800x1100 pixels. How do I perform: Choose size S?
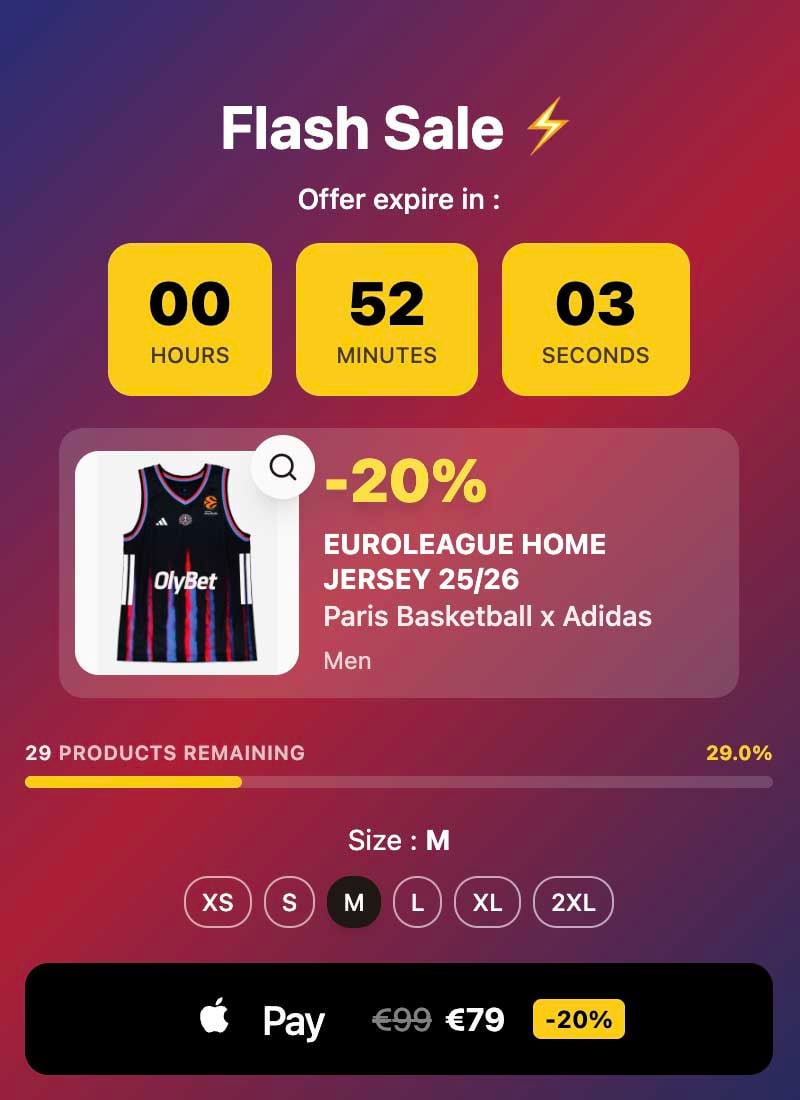[x=289, y=903]
